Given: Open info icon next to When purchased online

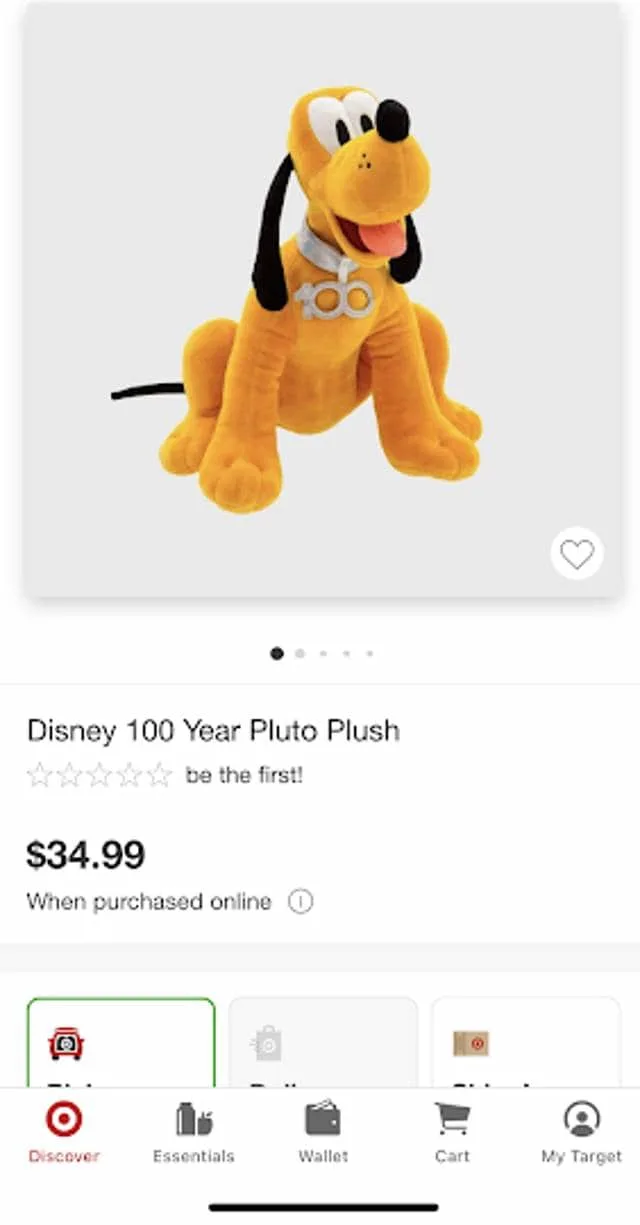Looking at the screenshot, I should click(300, 901).
